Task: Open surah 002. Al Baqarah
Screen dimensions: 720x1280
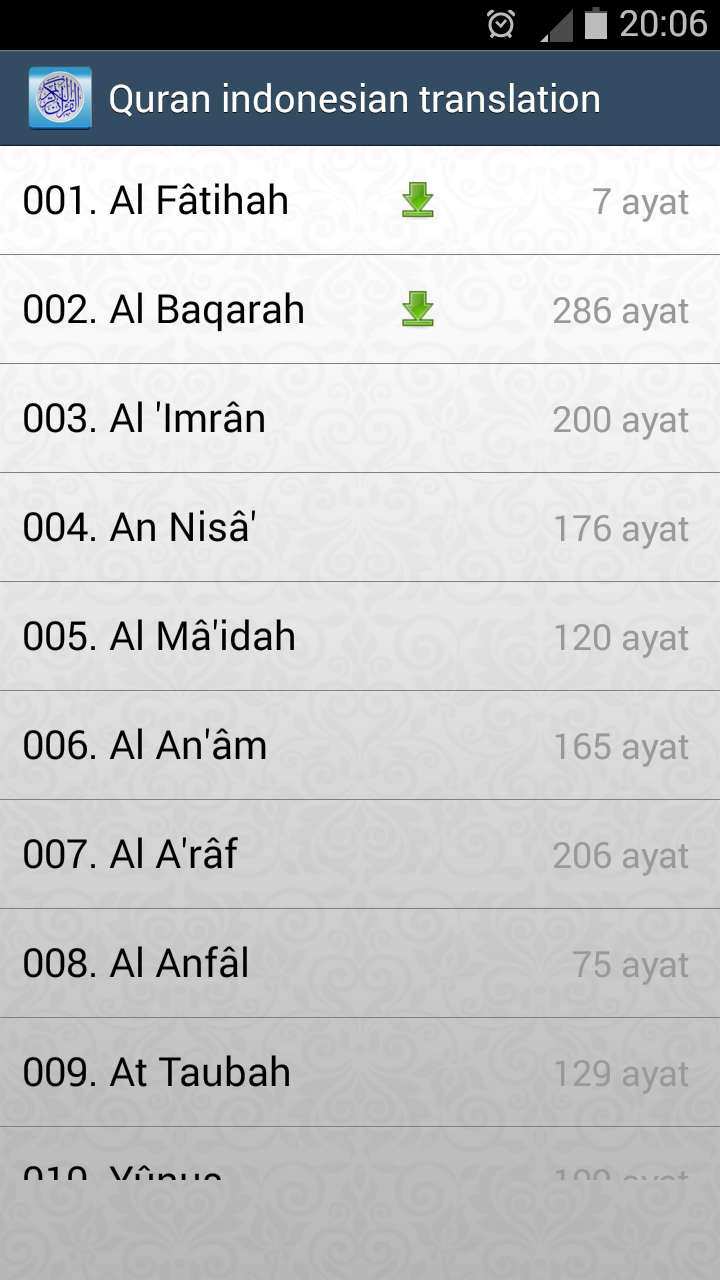Action: pos(163,310)
